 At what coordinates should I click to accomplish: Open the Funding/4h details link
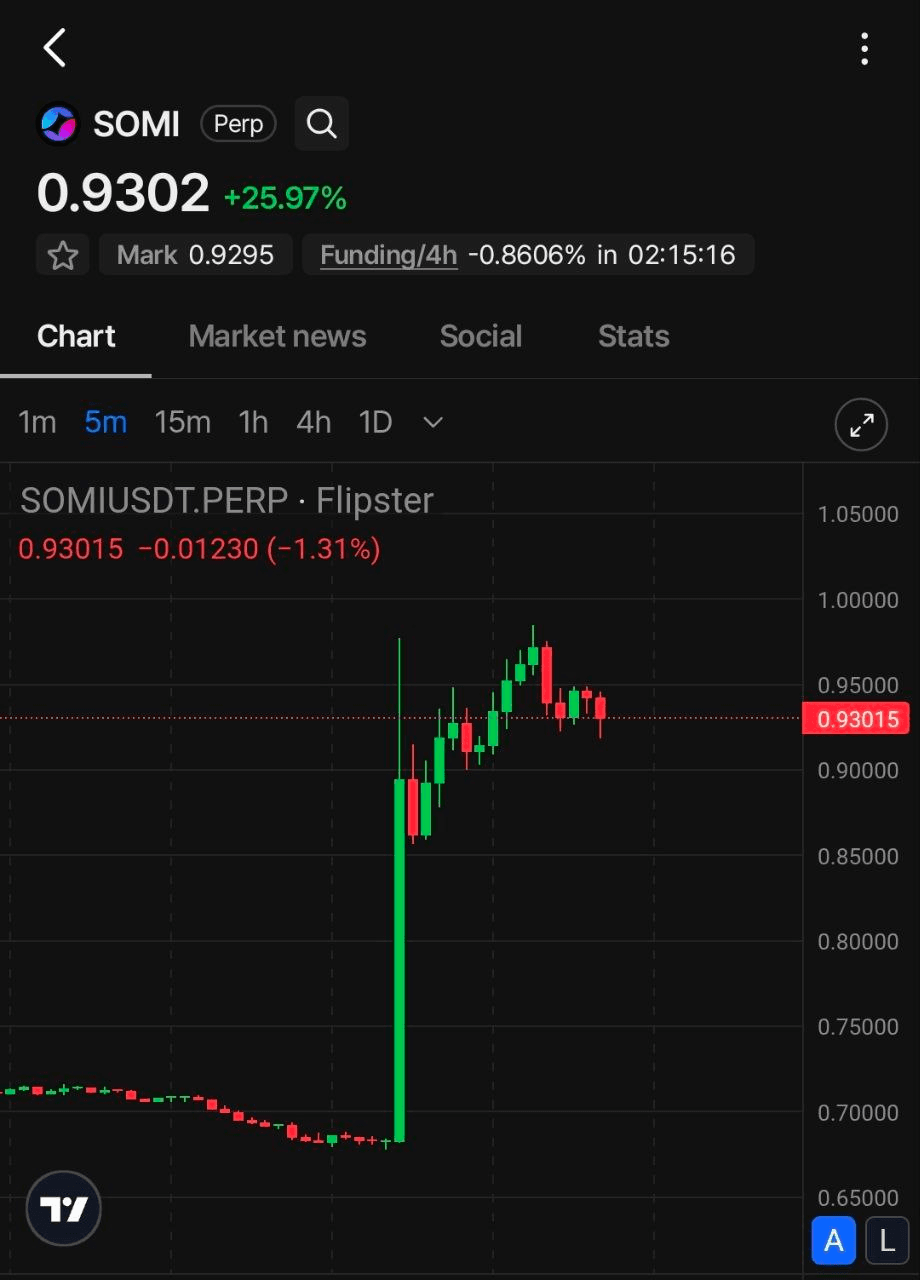tap(388, 255)
